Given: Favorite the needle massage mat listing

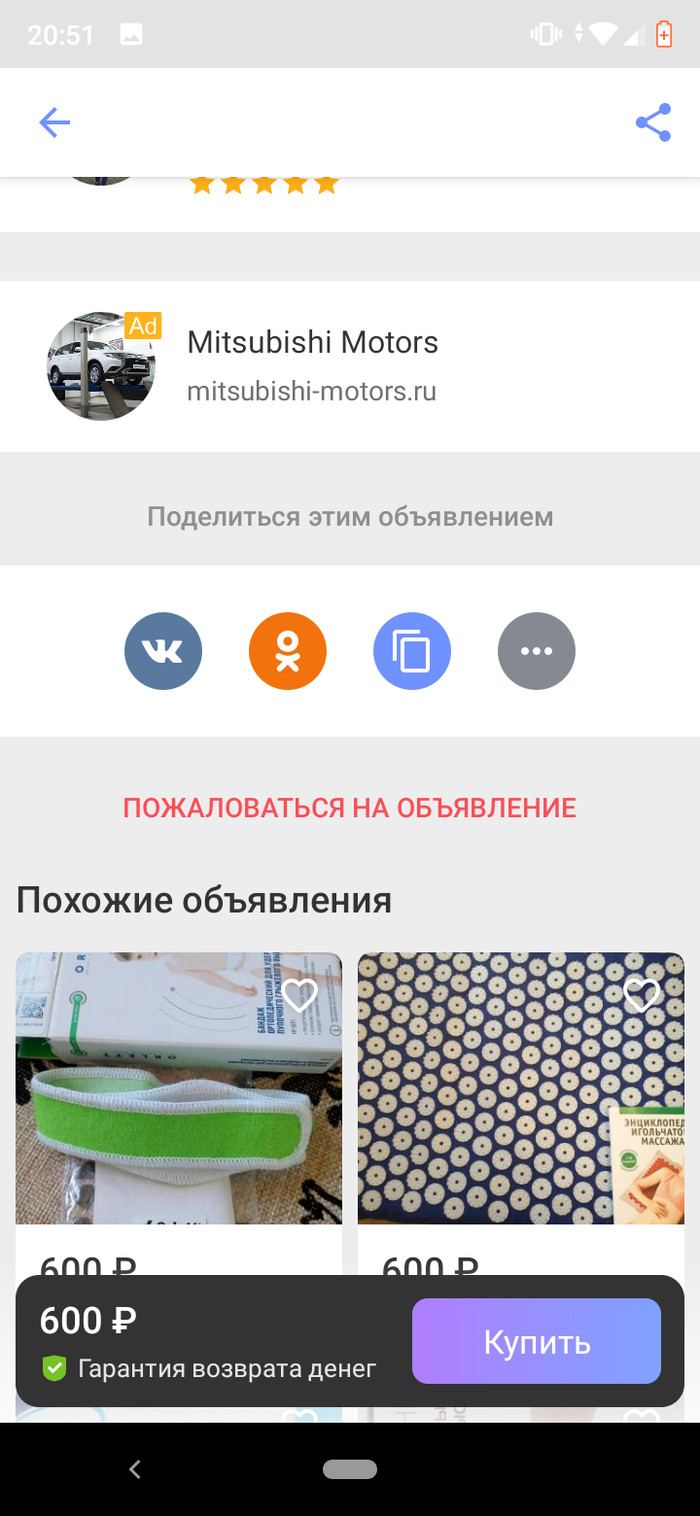Looking at the screenshot, I should click(x=641, y=994).
